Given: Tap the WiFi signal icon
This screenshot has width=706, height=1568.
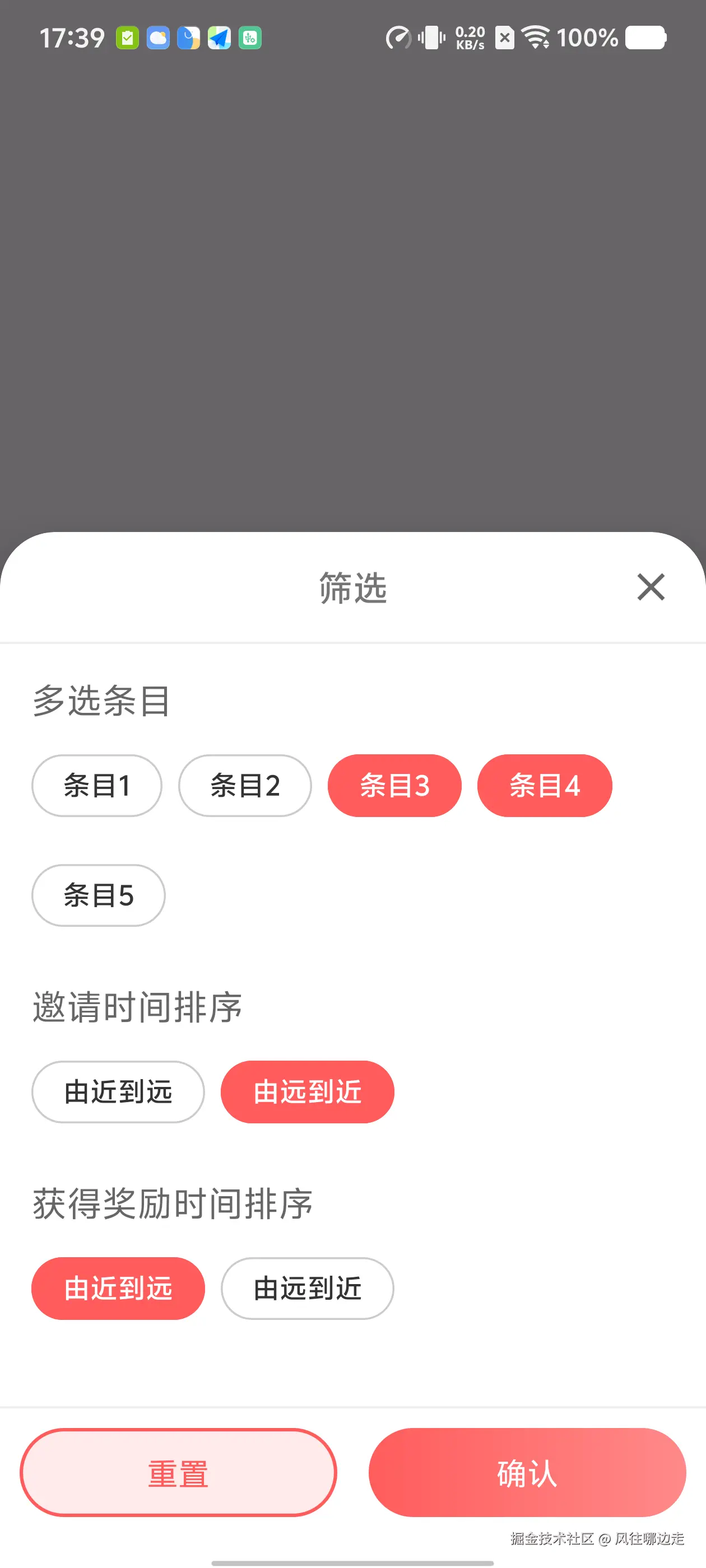Looking at the screenshot, I should [536, 38].
